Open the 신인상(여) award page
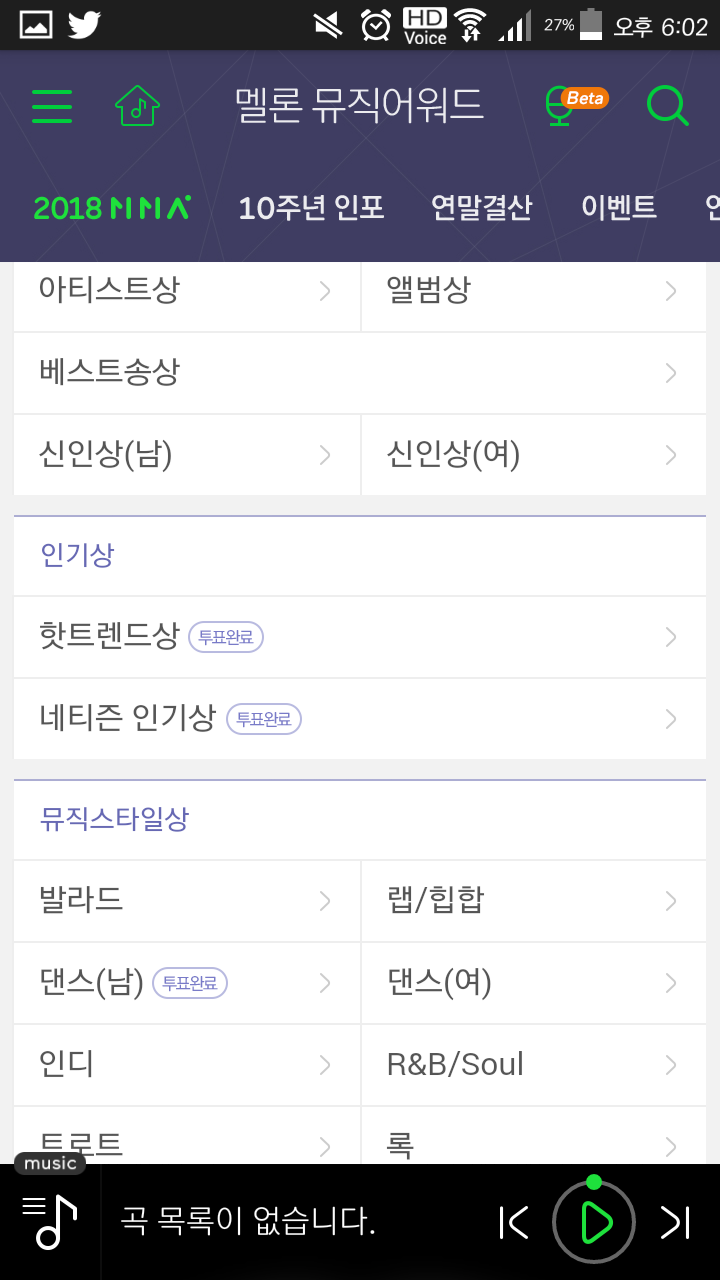 533,455
